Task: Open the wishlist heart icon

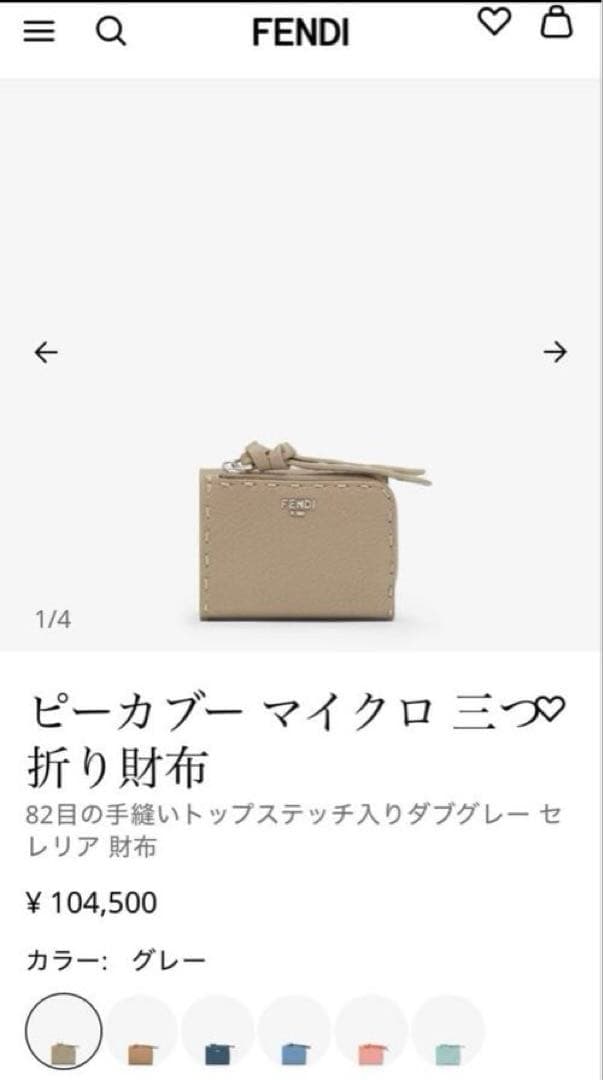Action: point(493,22)
